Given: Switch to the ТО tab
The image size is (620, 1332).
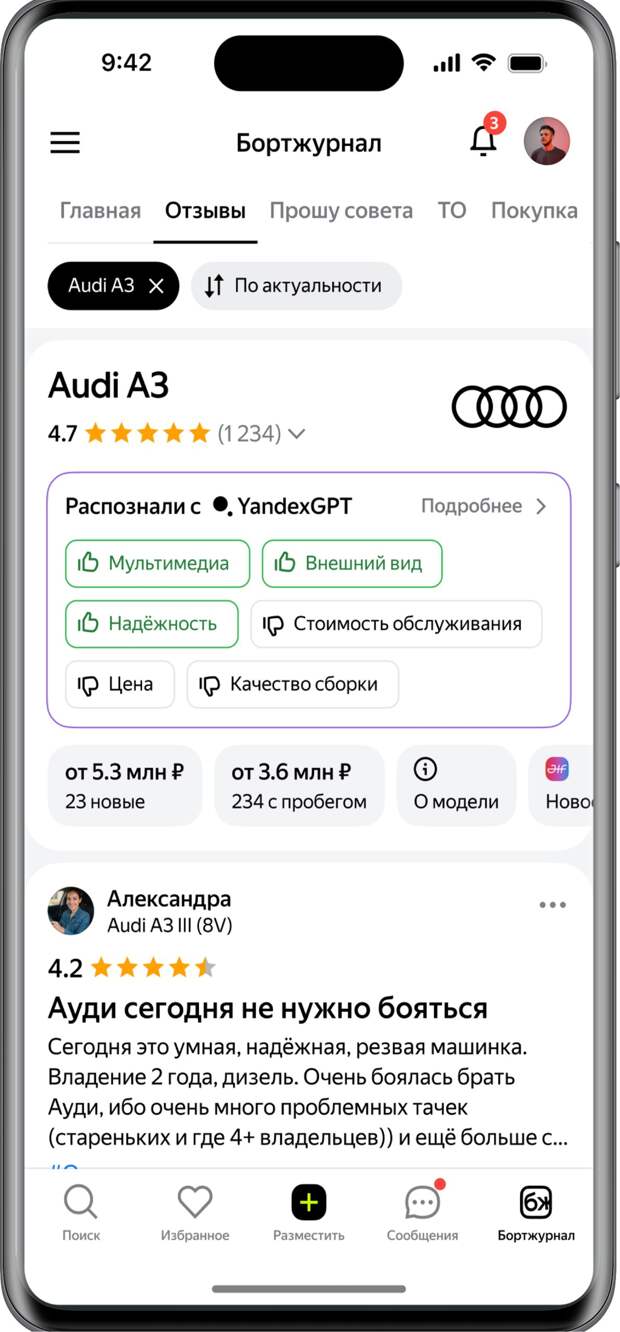Looking at the screenshot, I should [x=452, y=211].
